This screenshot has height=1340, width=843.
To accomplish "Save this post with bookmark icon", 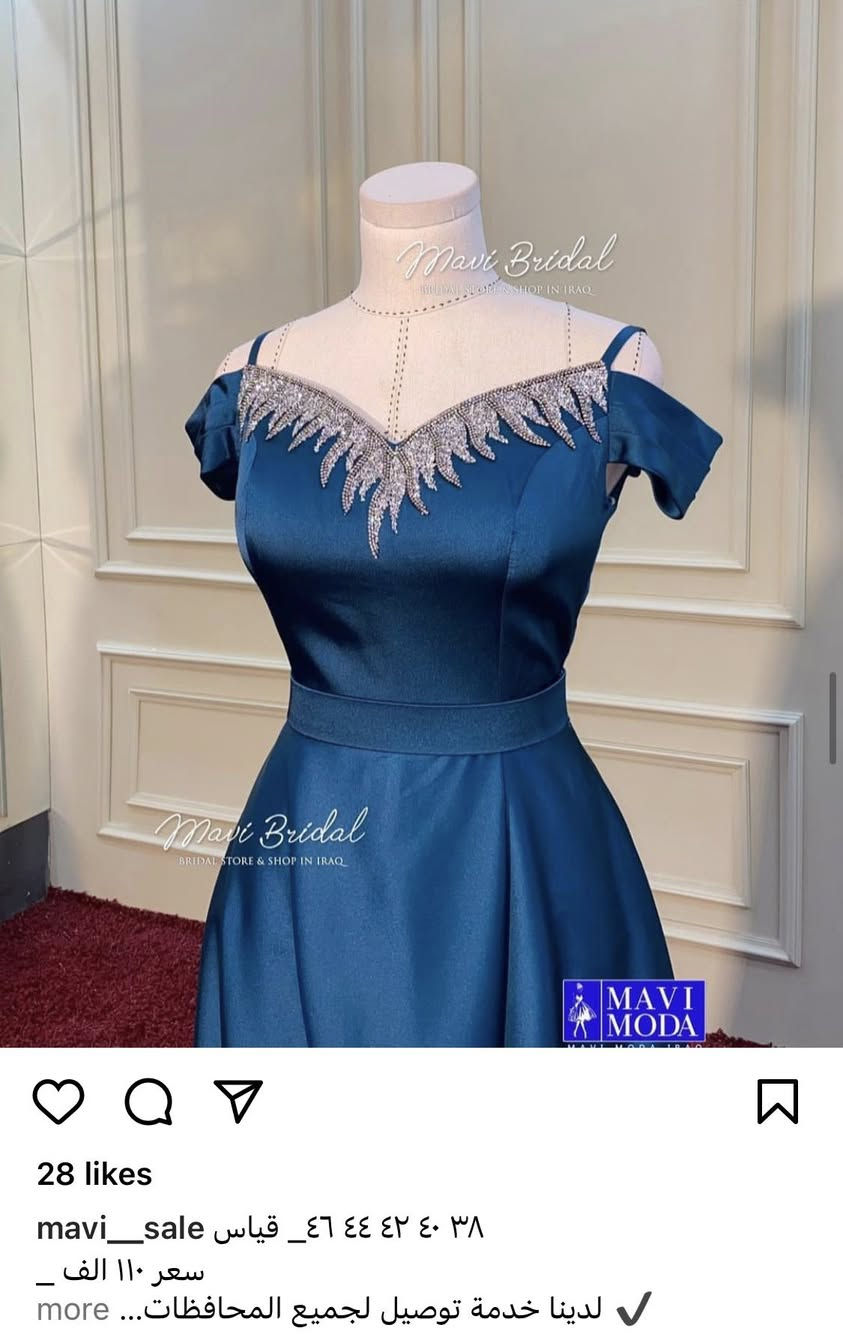I will pos(777,1101).
